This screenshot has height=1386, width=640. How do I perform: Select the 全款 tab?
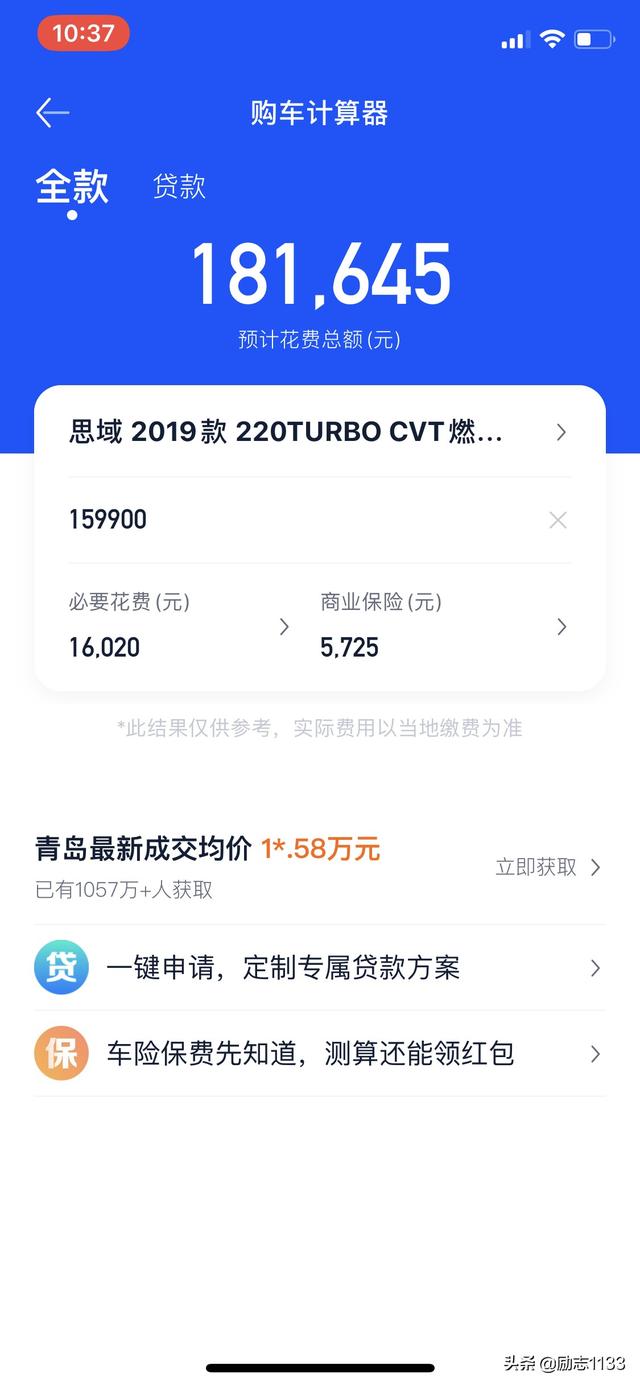click(x=72, y=187)
